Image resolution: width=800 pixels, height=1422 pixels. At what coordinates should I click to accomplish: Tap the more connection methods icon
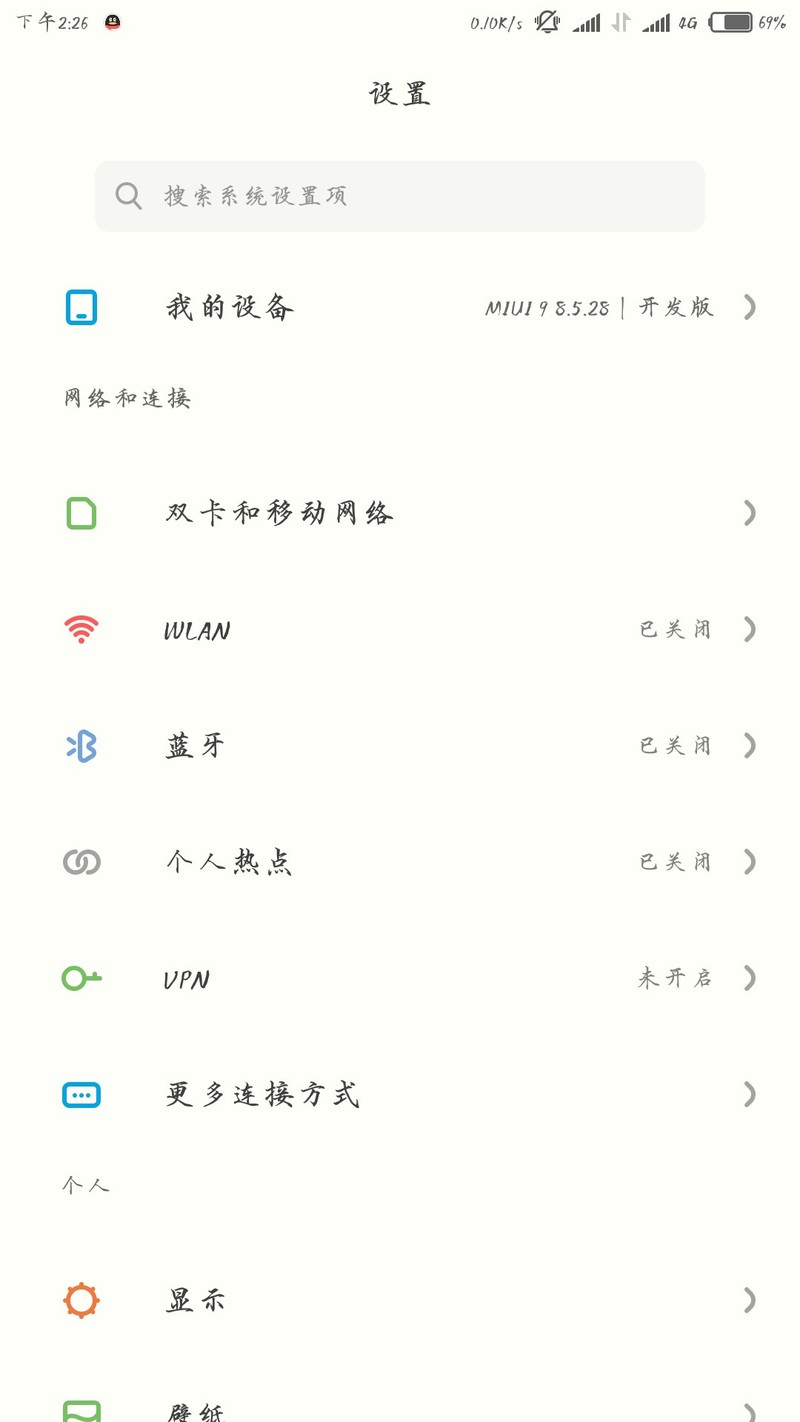(x=81, y=1094)
